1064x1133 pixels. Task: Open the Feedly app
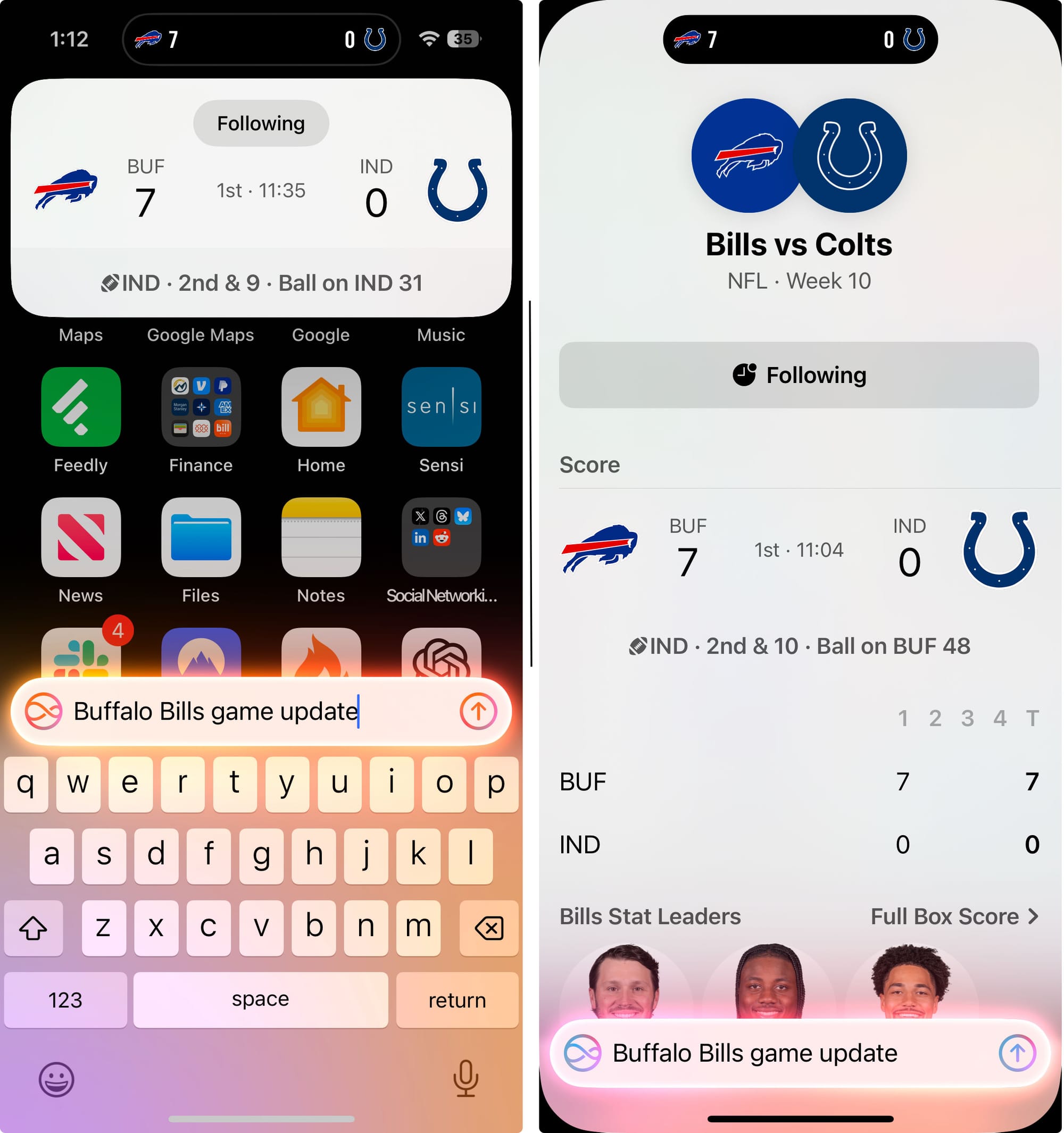(80, 407)
